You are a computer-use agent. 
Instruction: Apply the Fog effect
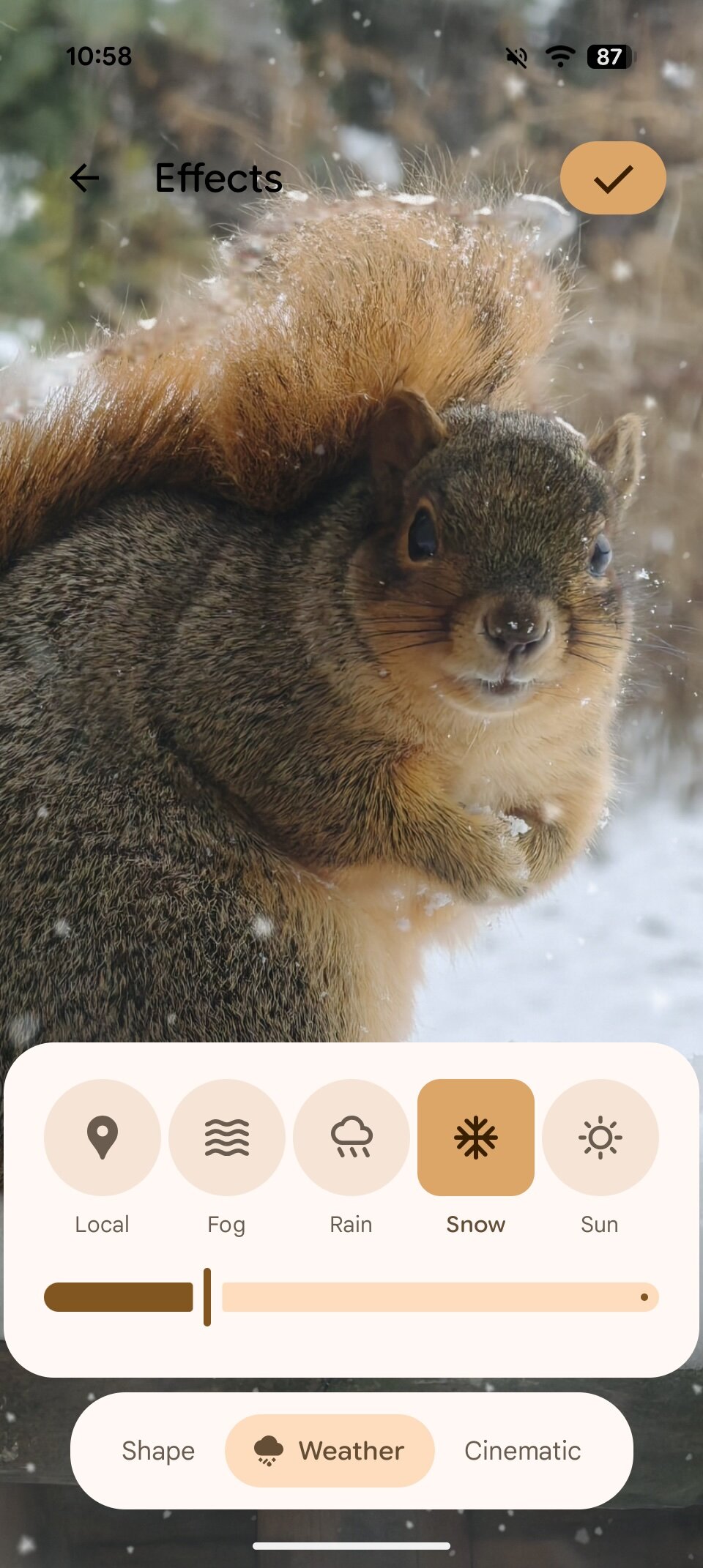227,1137
